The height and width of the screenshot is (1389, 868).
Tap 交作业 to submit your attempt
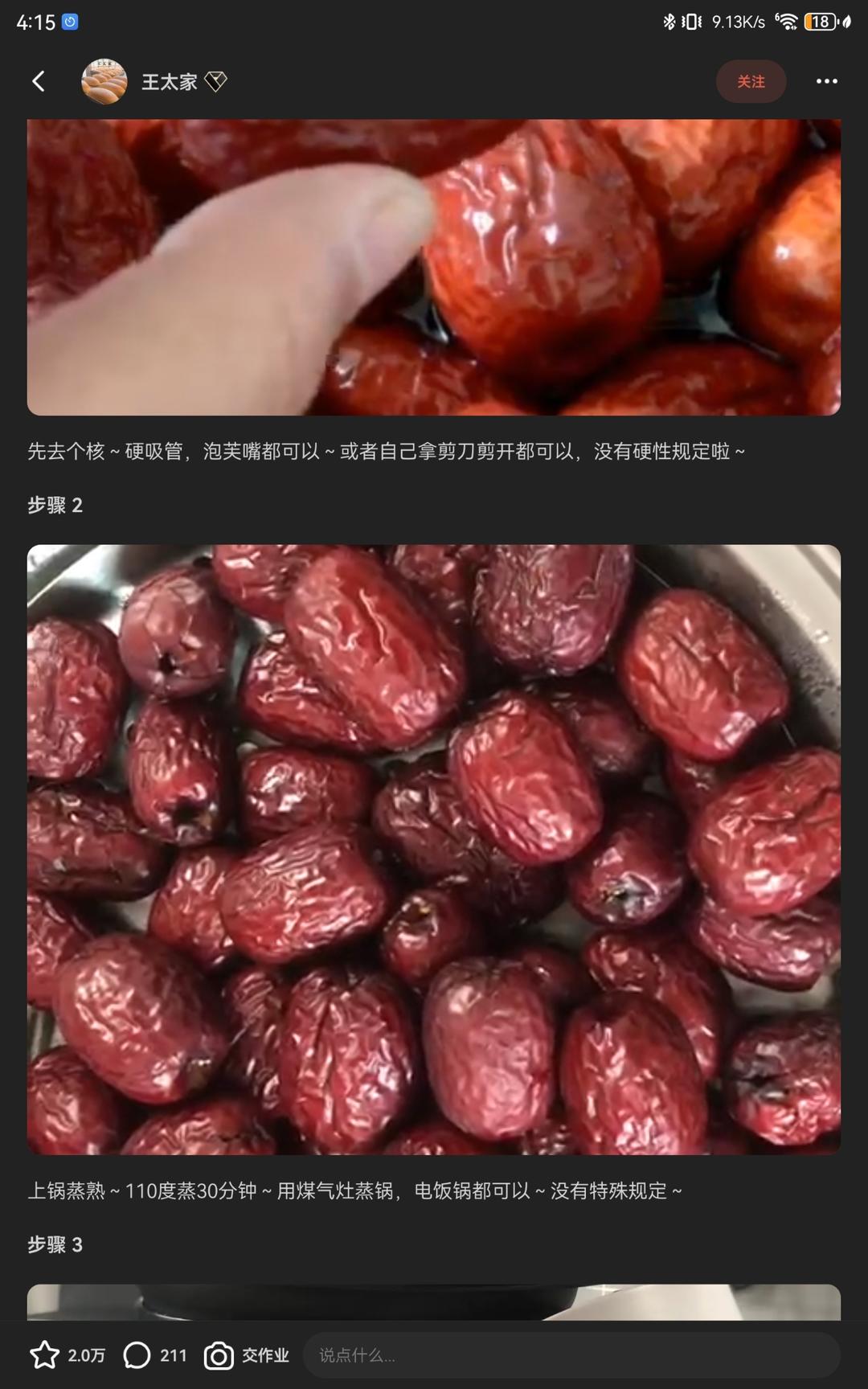click(x=265, y=1354)
